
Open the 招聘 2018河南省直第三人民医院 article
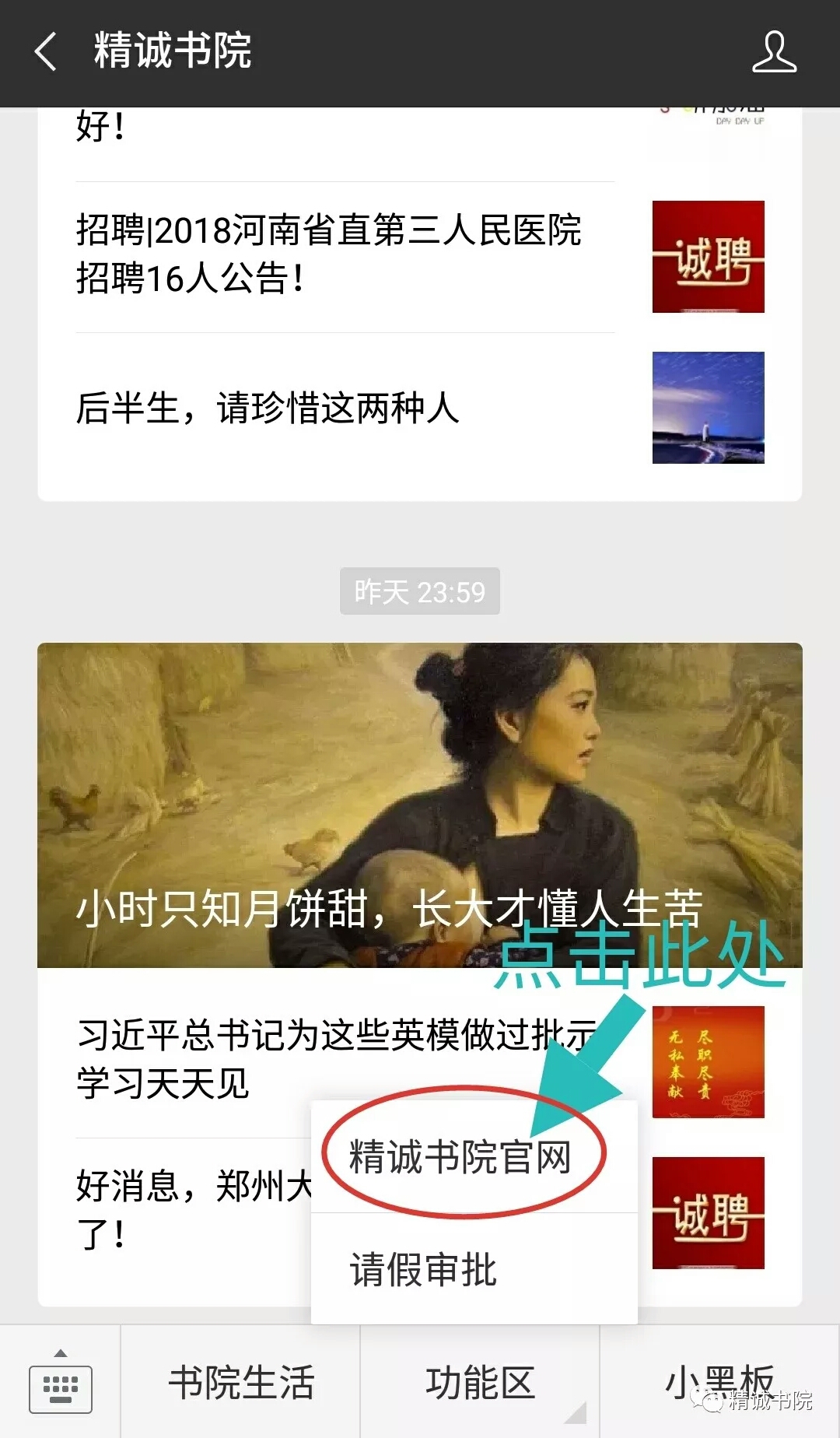coord(328,254)
